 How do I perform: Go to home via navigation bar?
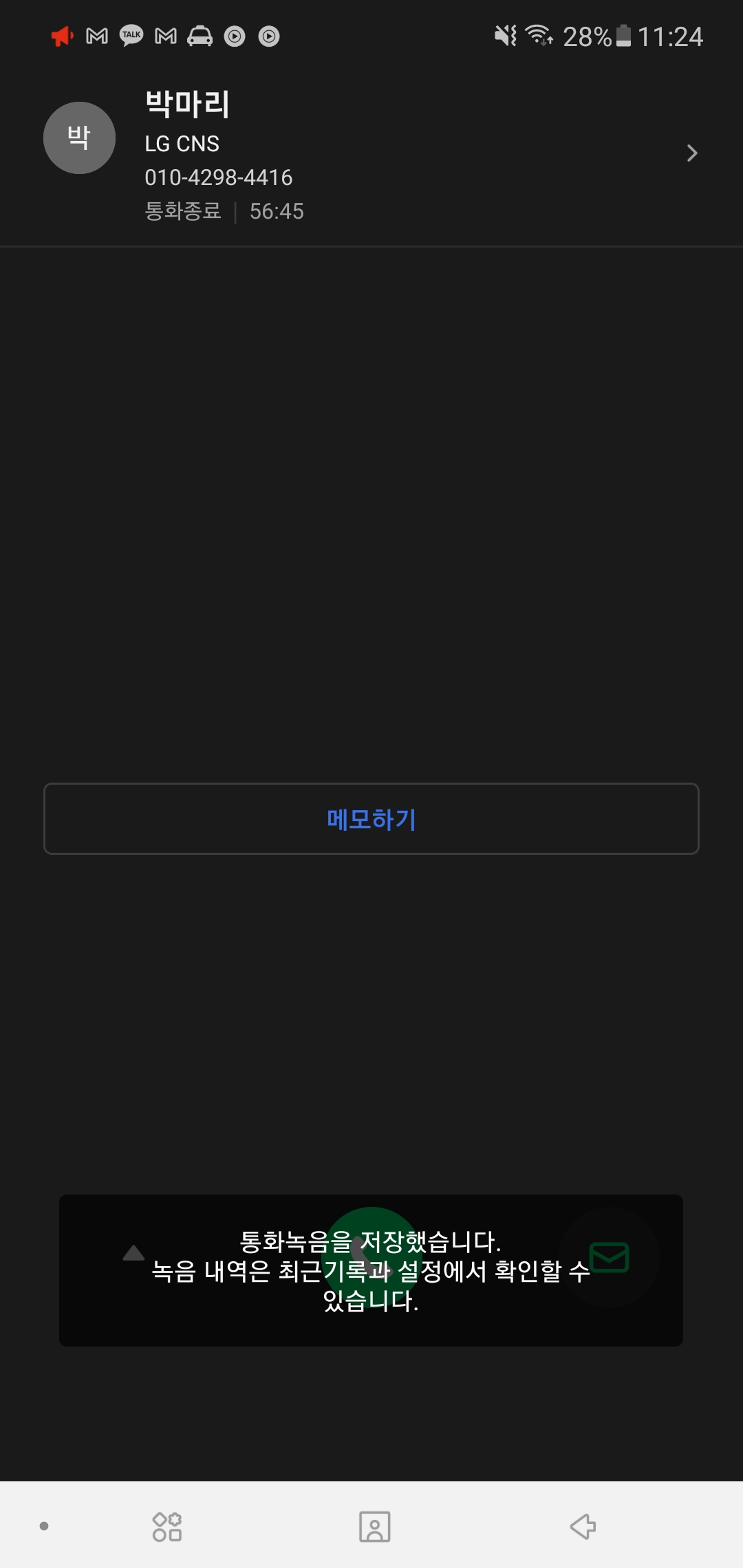pos(374,1526)
